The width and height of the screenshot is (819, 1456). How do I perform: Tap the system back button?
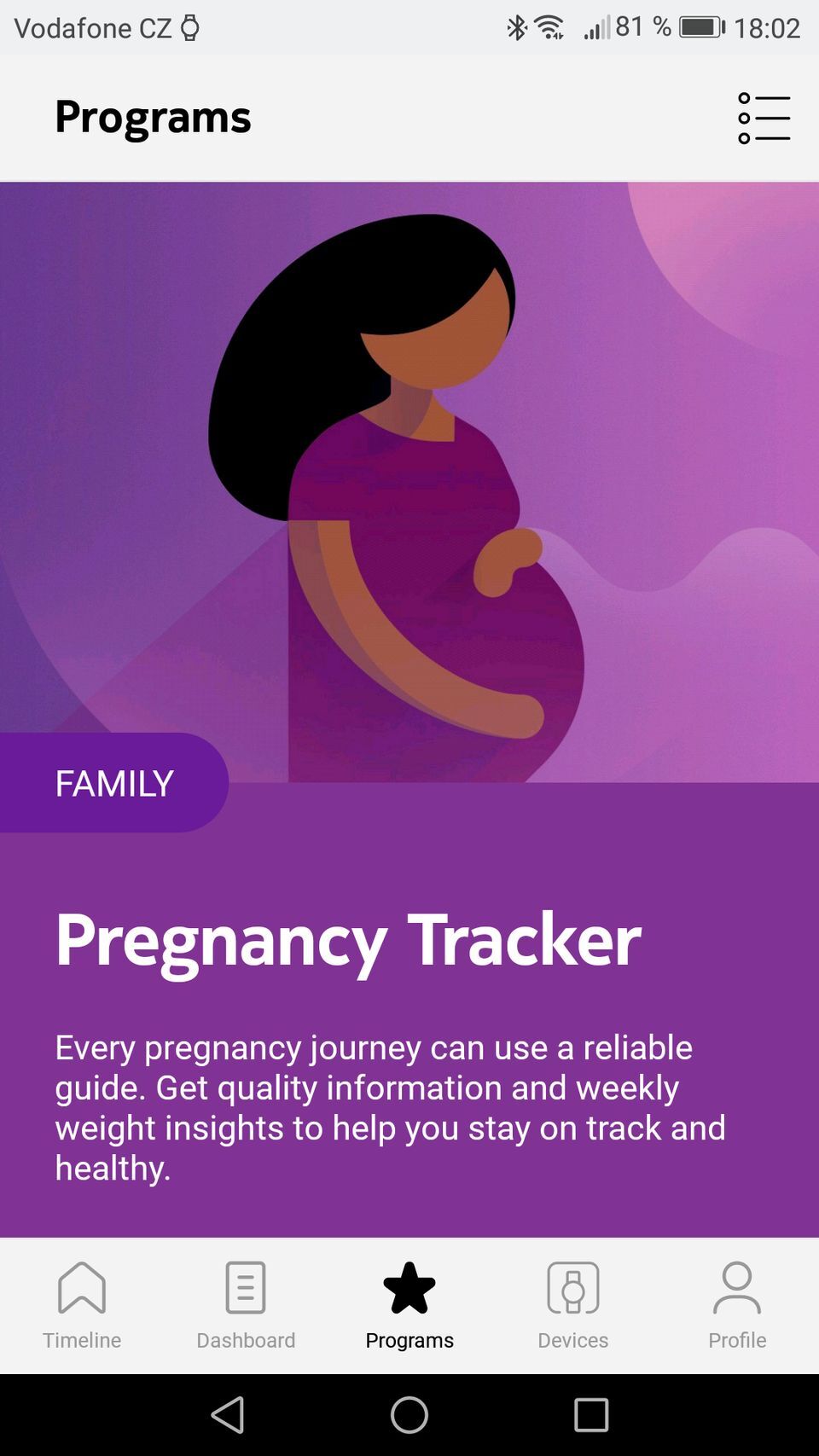tap(228, 1415)
